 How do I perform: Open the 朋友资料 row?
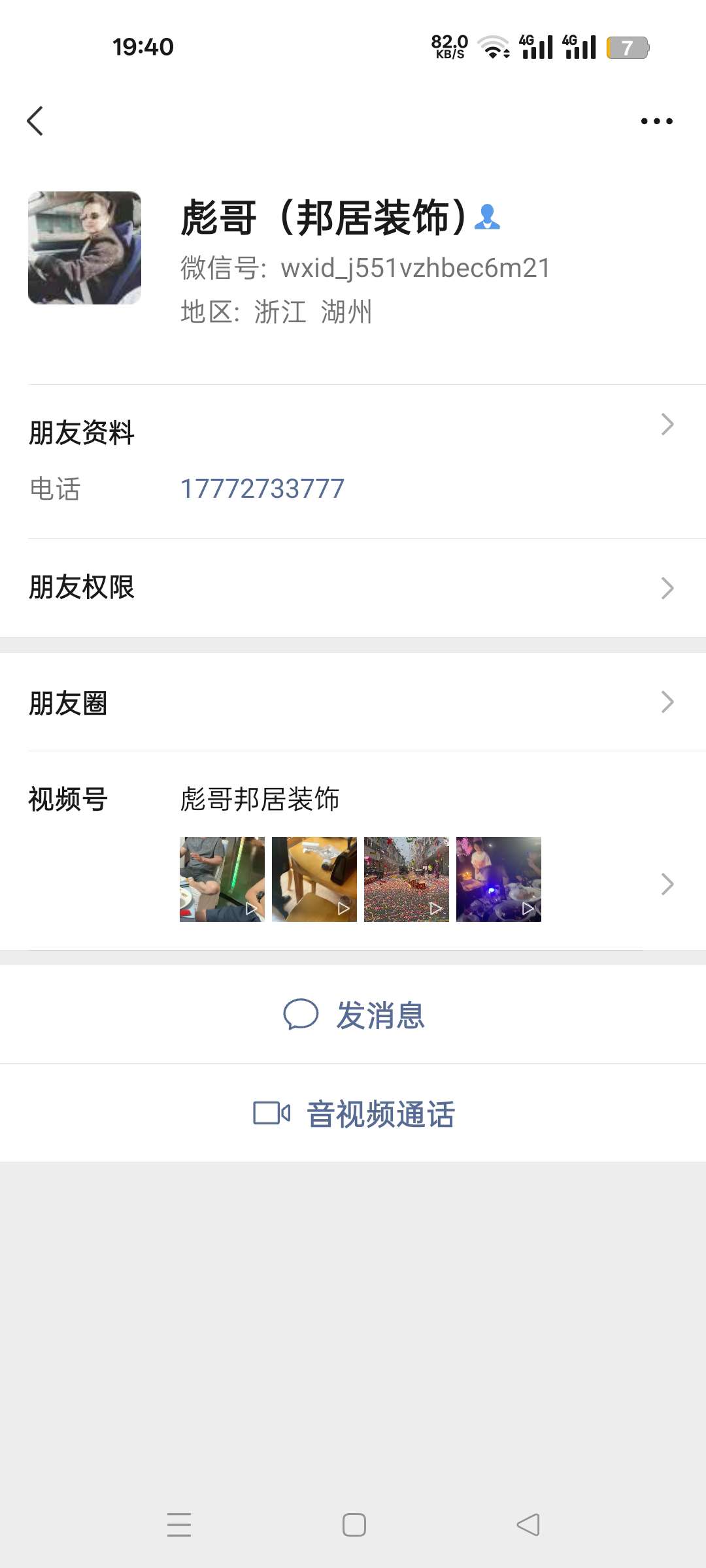tap(353, 432)
